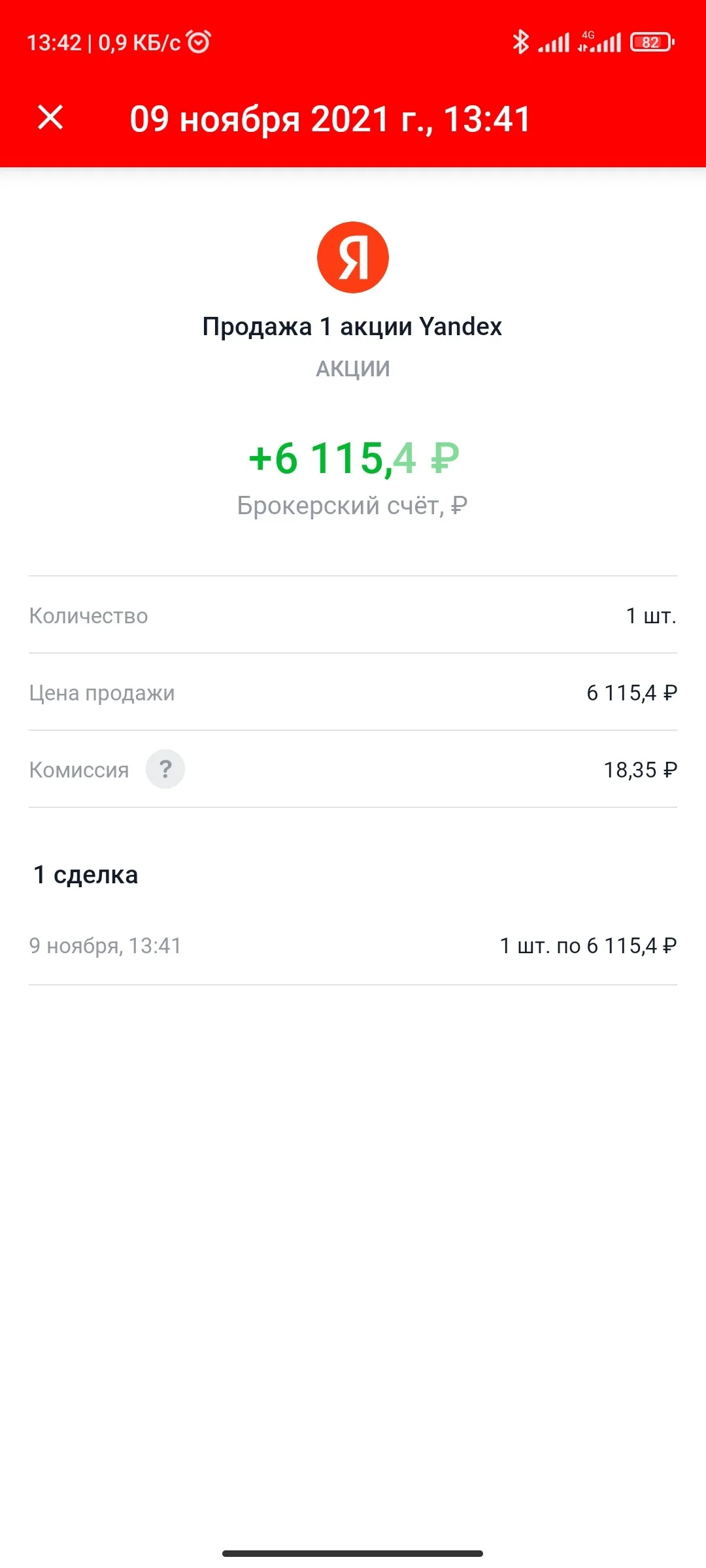The width and height of the screenshot is (706, 1568).
Task: Close the transaction details screen
Action: click(50, 118)
